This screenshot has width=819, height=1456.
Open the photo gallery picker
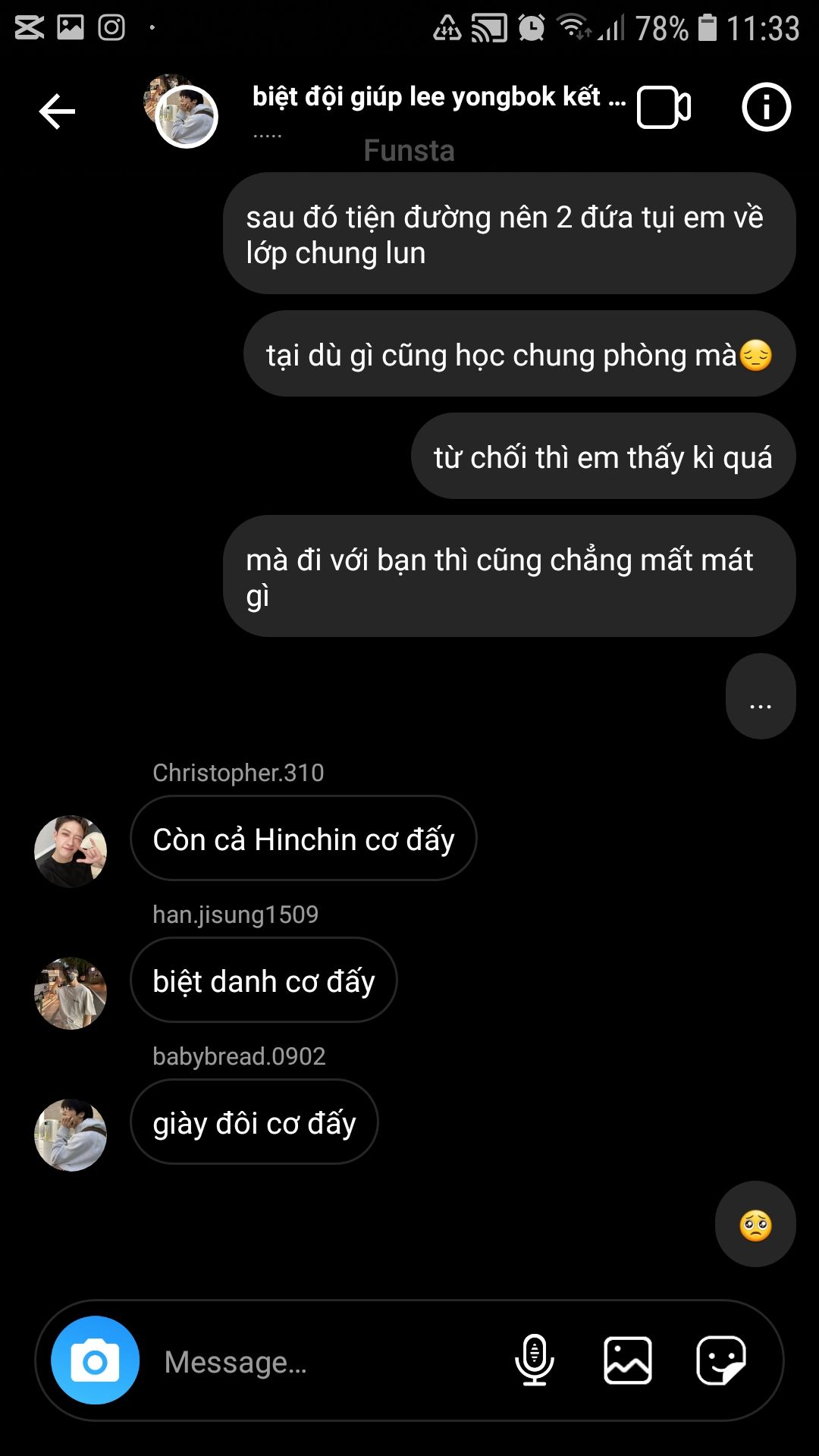coord(627,1360)
